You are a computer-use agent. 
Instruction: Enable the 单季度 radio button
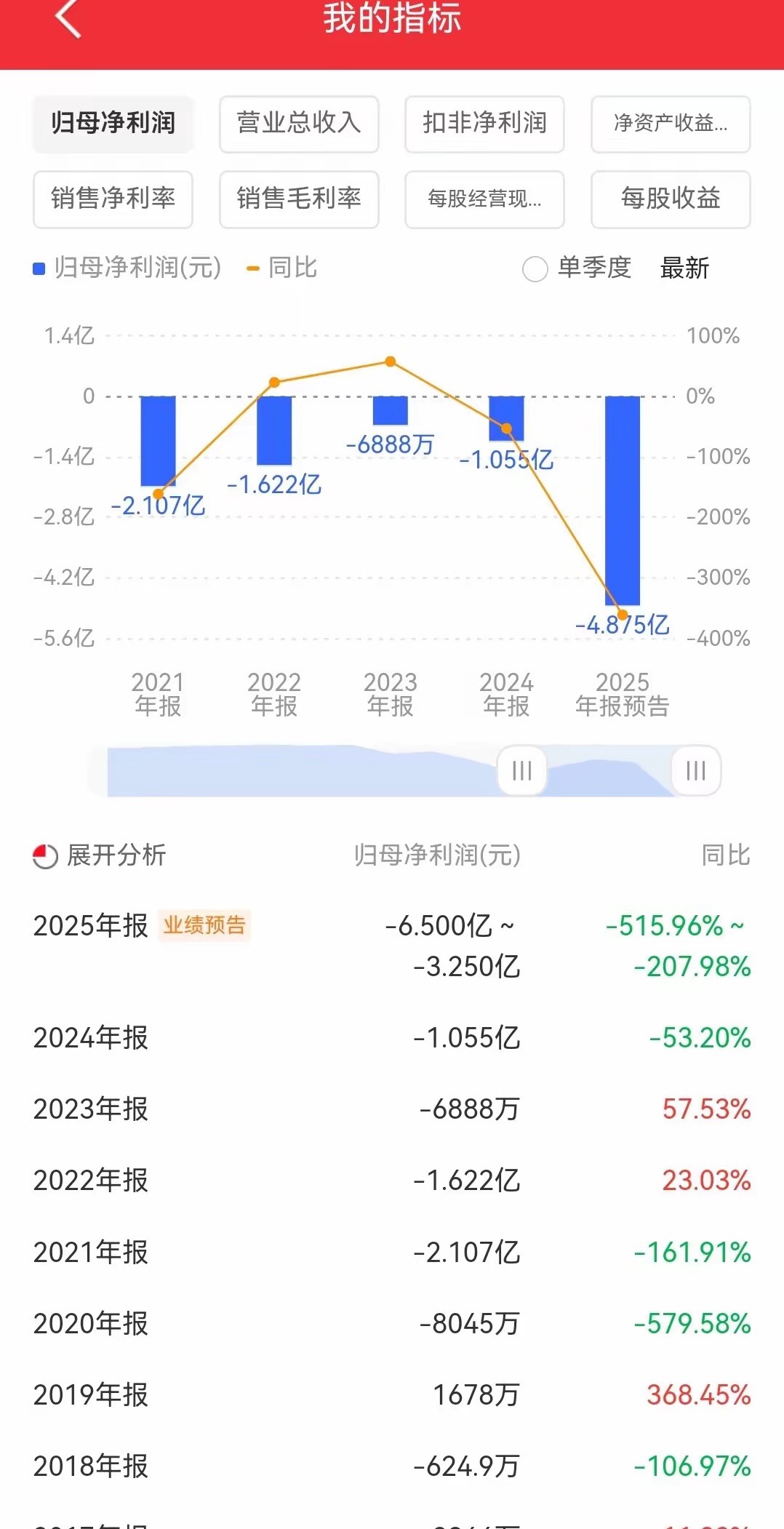tap(535, 269)
